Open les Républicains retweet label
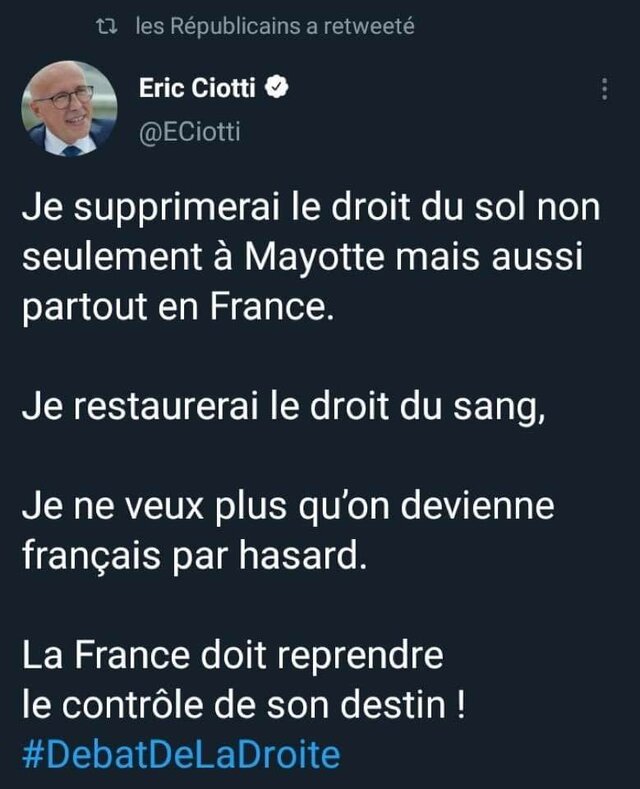This screenshot has height=789, width=640. [x=274, y=27]
